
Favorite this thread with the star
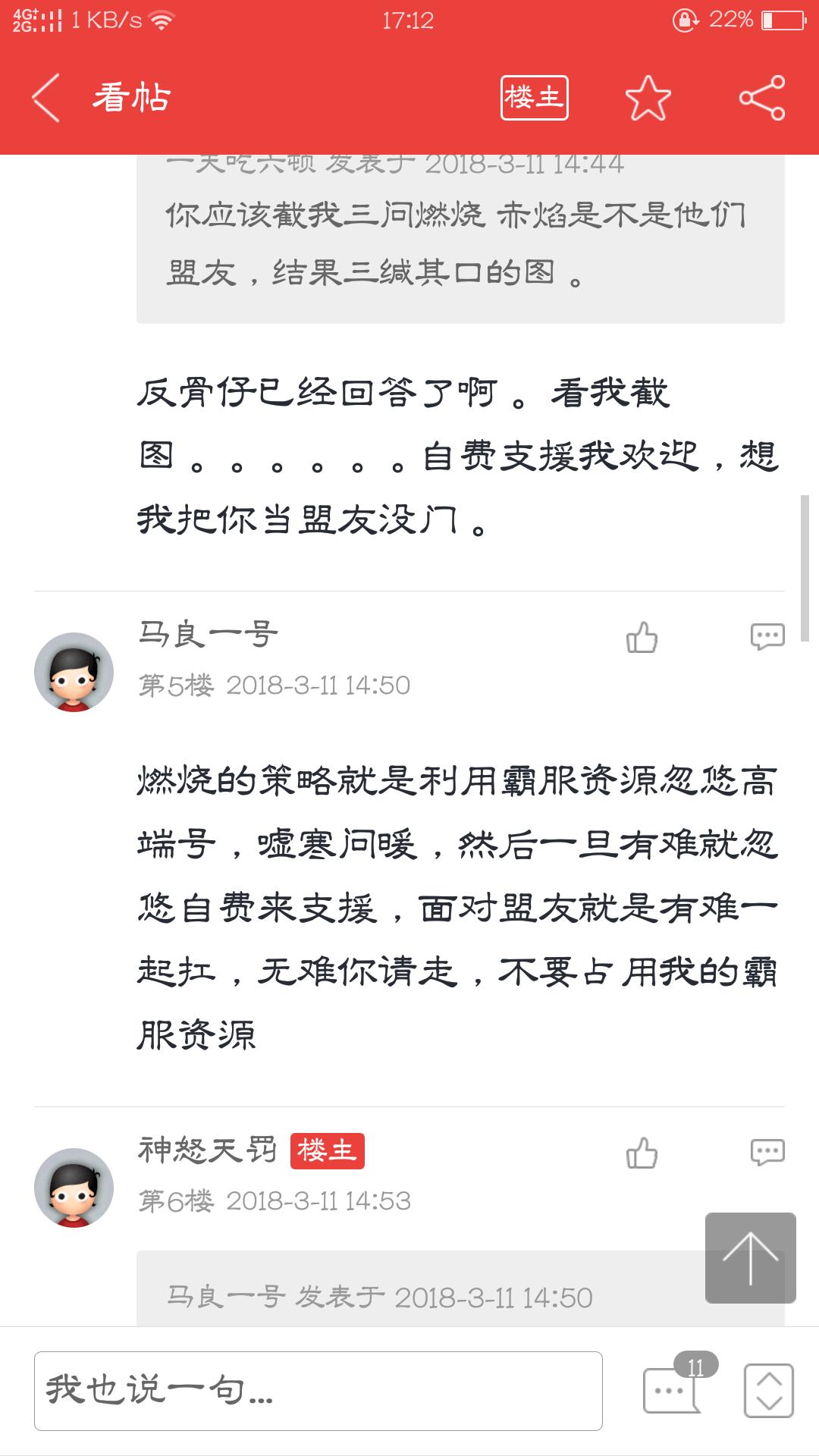pyautogui.click(x=648, y=98)
